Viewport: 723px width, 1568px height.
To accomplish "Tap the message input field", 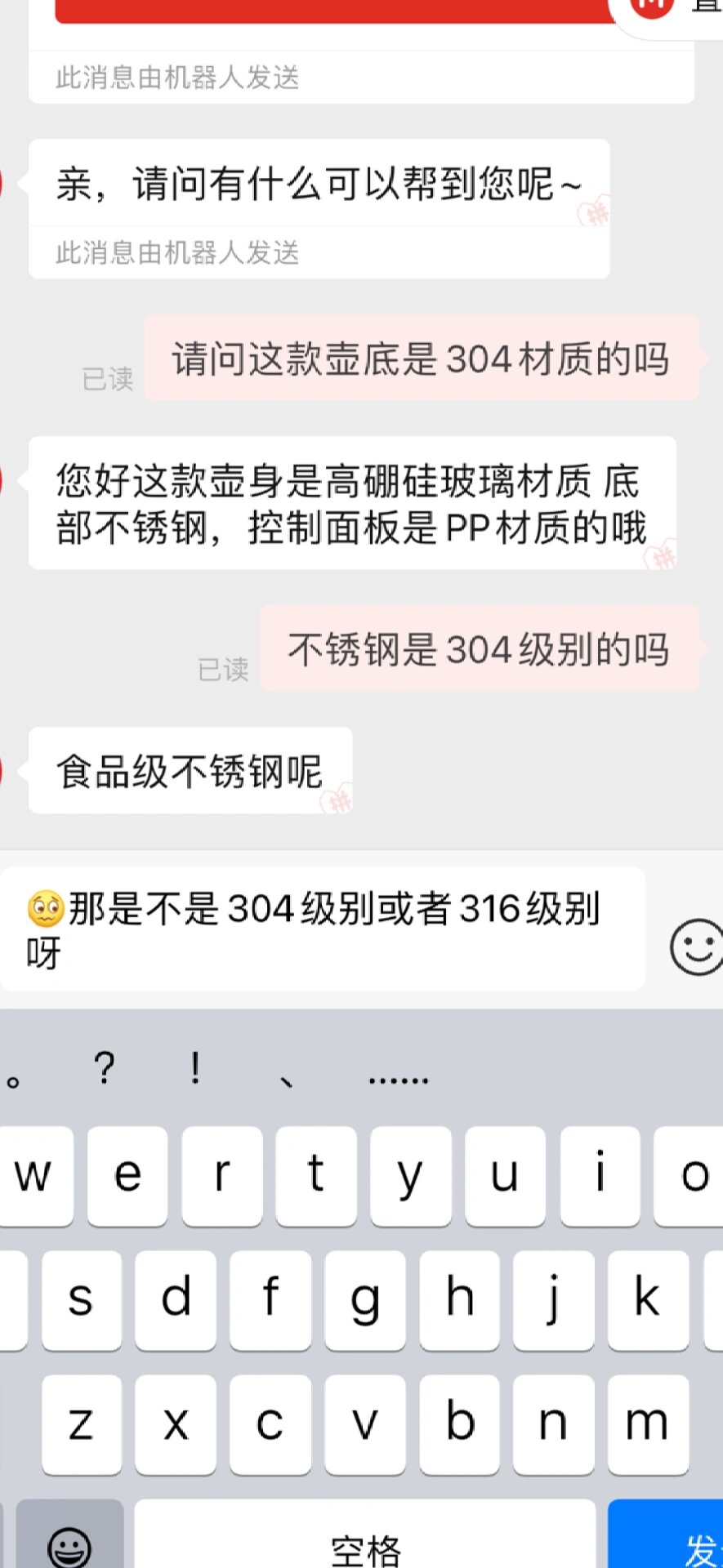I will point(323,929).
